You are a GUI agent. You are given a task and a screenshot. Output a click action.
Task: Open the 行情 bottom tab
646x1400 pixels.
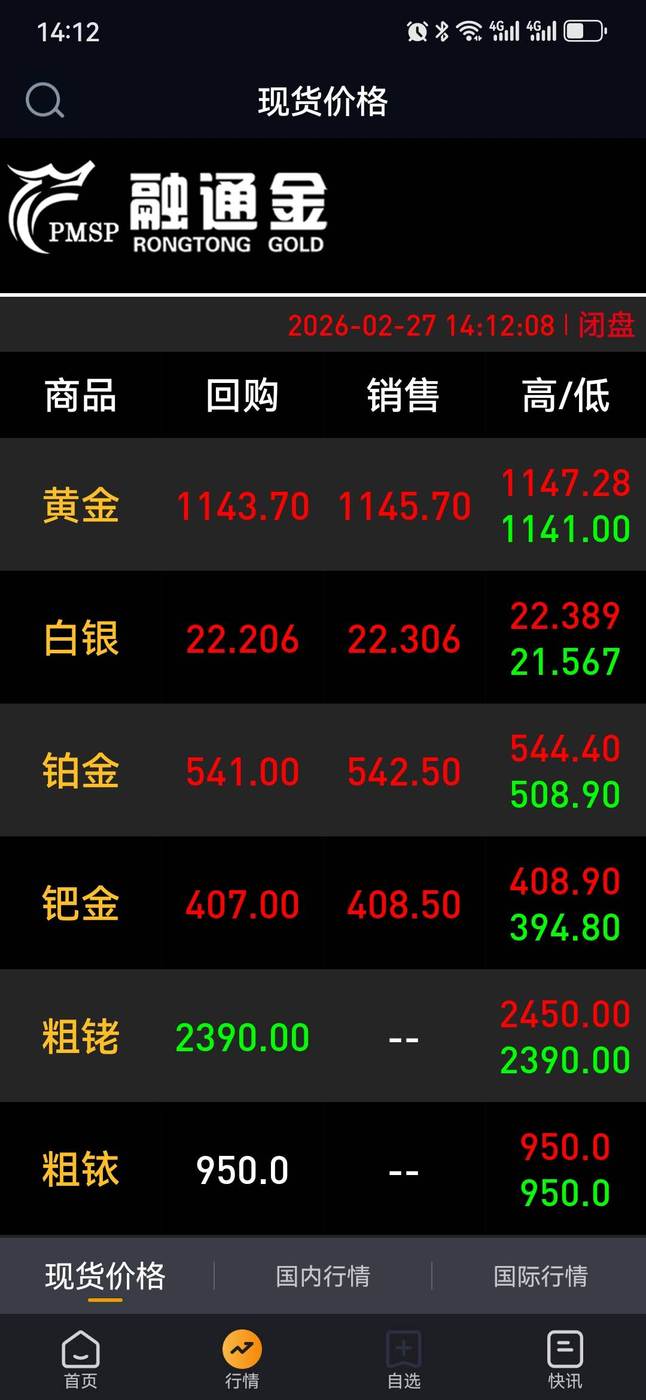coord(242,1359)
